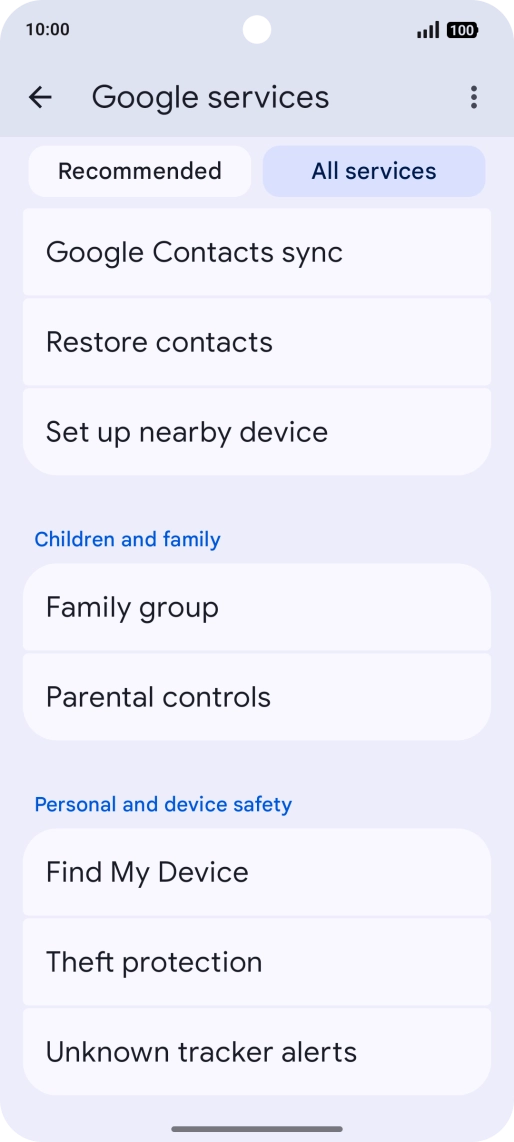
Task: Open the three-dot overflow menu
Action: click(x=474, y=97)
